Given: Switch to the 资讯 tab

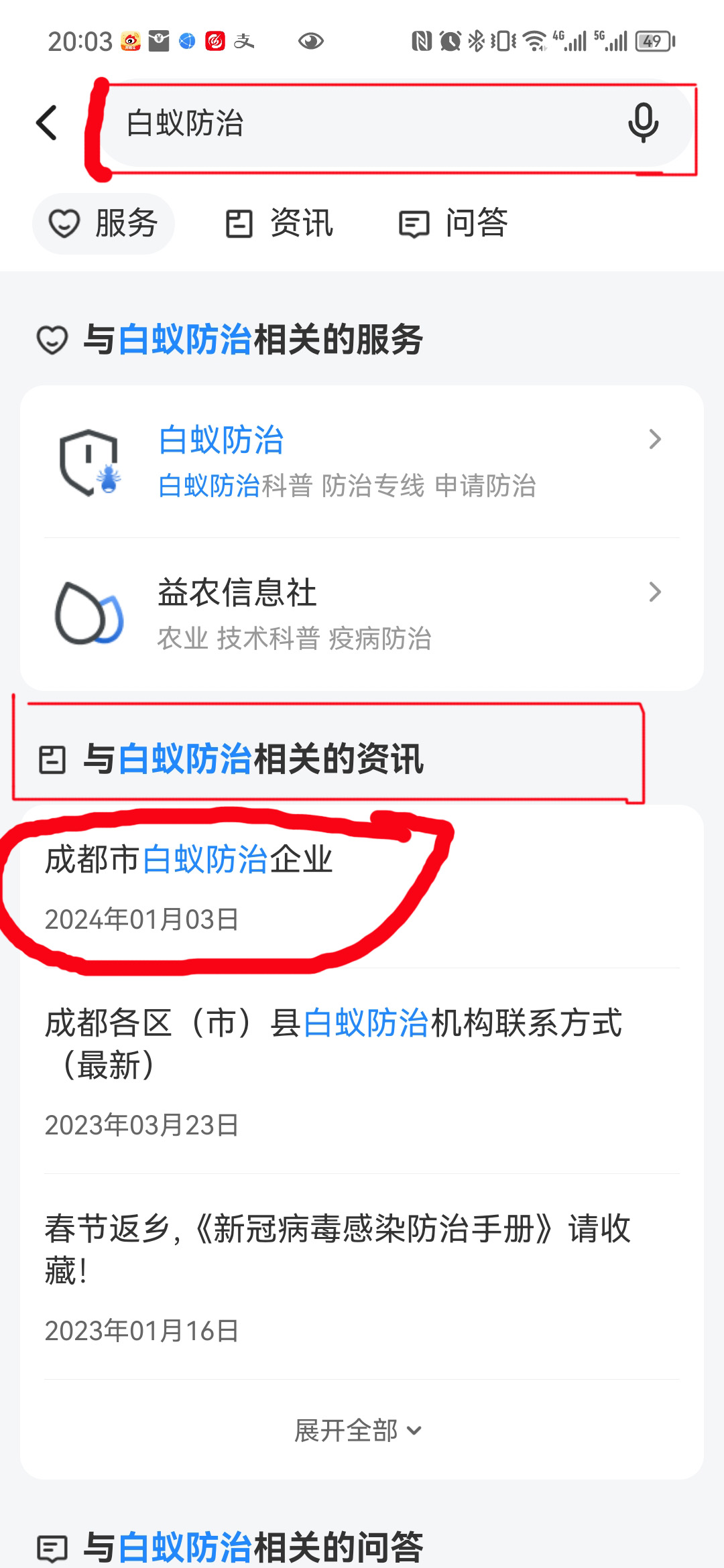Looking at the screenshot, I should point(280,223).
